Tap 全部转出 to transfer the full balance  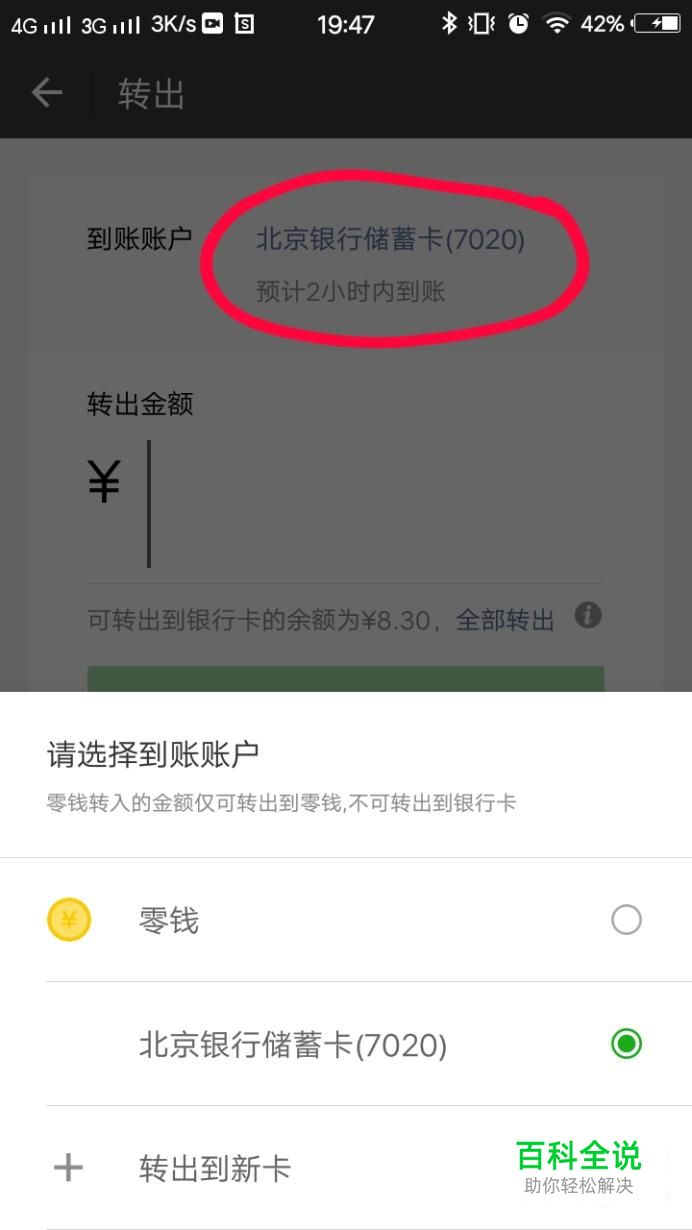pos(504,620)
